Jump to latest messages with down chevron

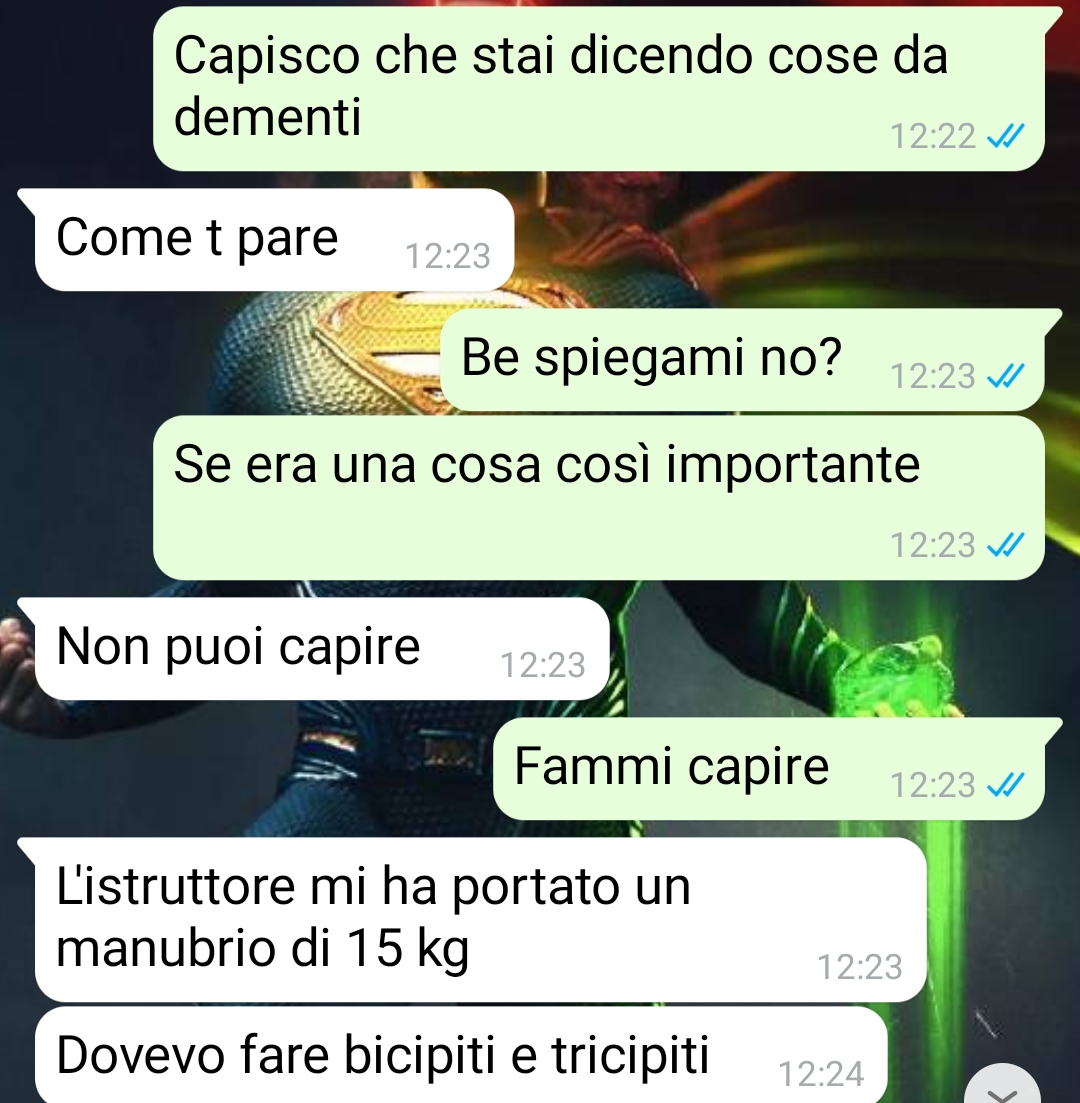point(1002,1090)
